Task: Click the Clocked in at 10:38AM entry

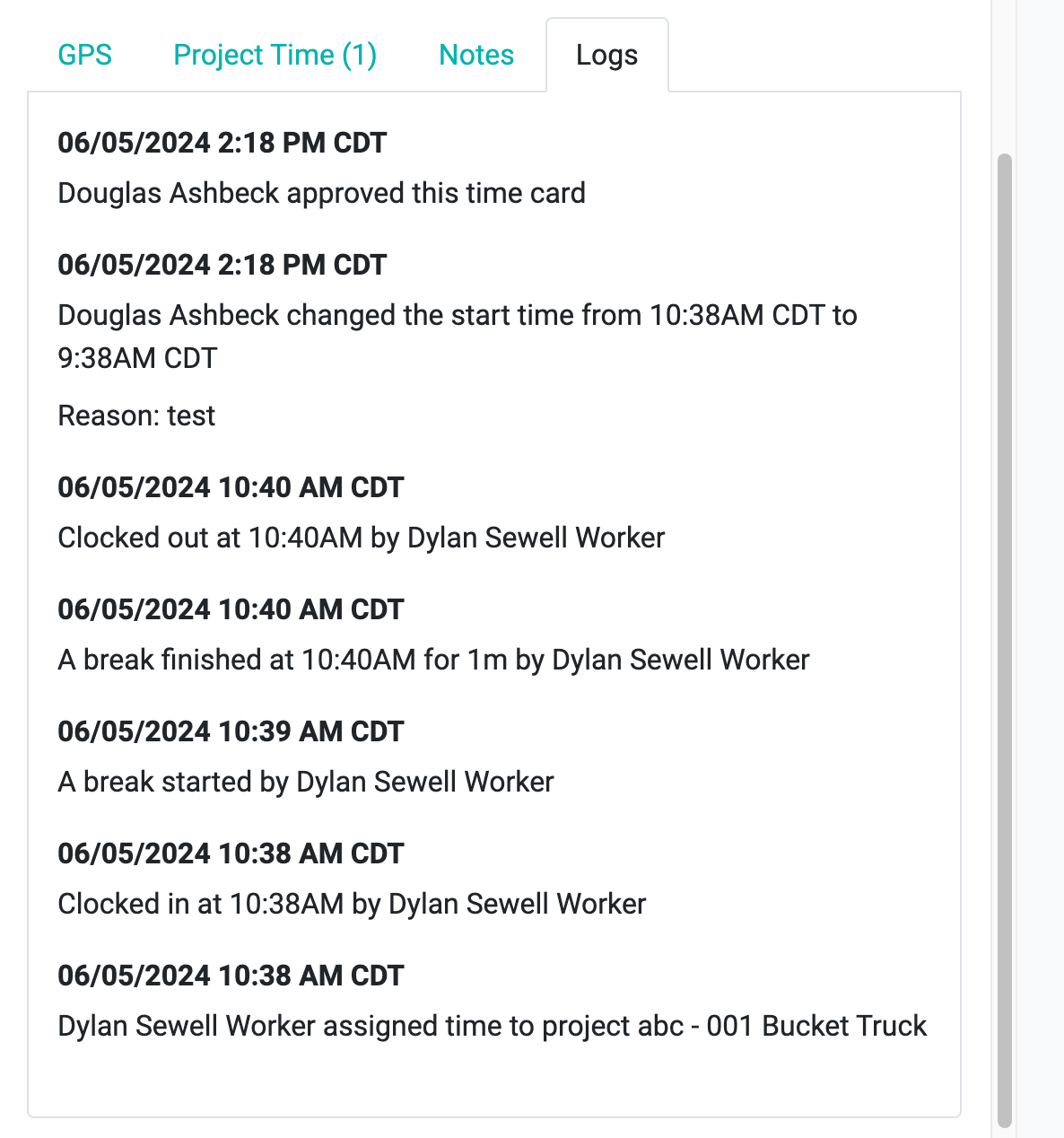Action: pyautogui.click(x=352, y=904)
